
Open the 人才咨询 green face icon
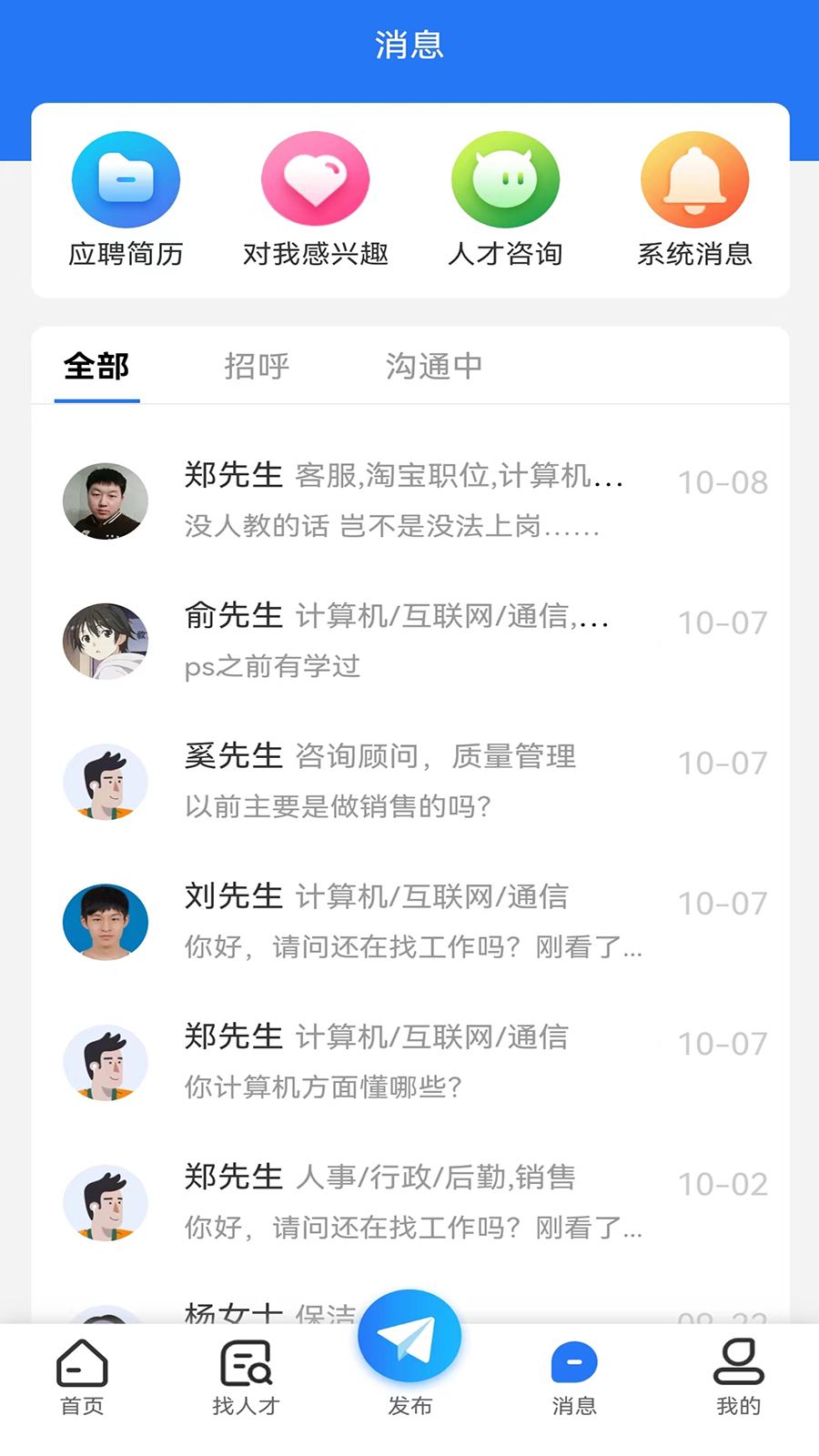[505, 179]
